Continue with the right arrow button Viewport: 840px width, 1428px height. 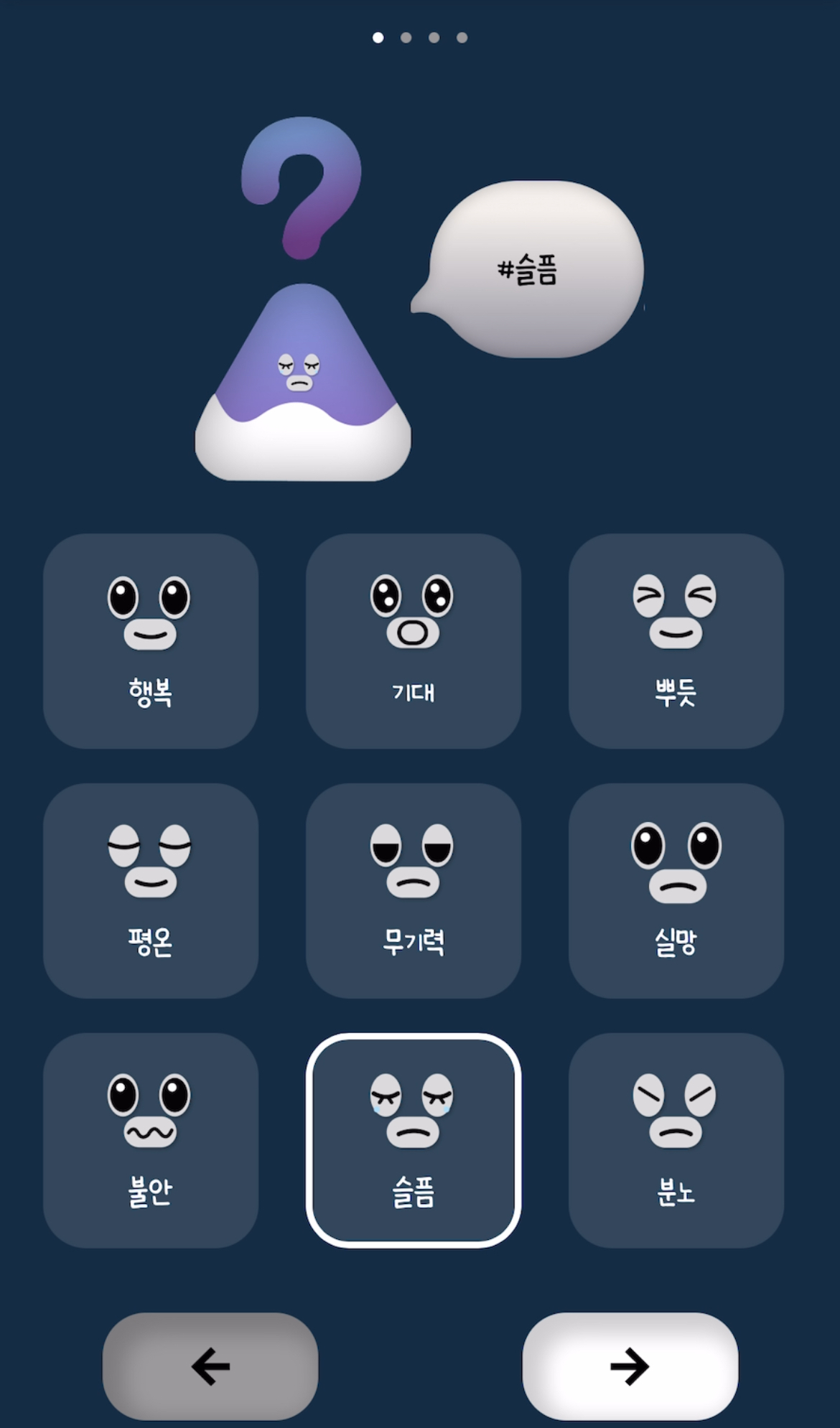(630, 1366)
